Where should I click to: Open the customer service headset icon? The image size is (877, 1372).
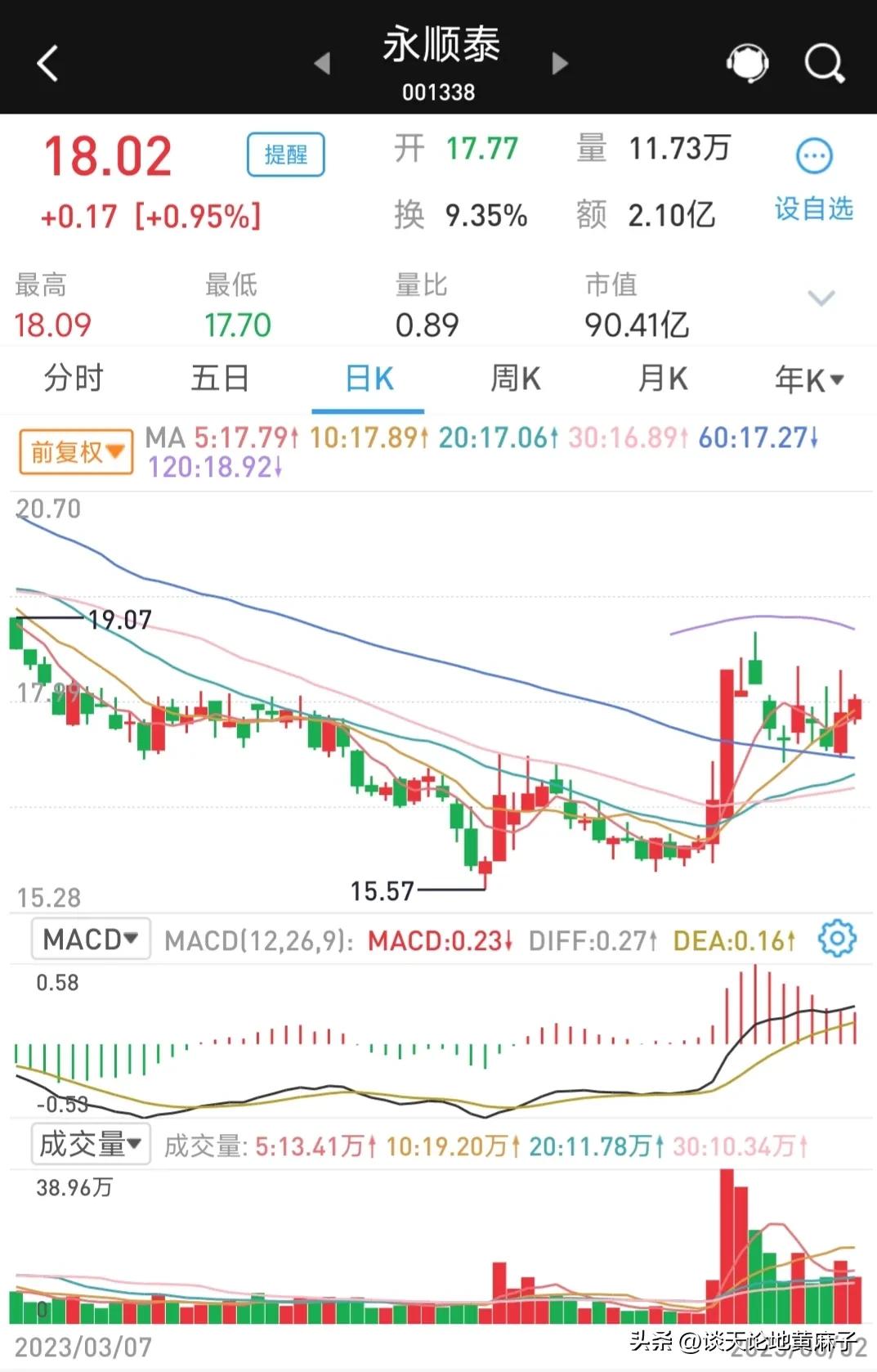pos(747,63)
